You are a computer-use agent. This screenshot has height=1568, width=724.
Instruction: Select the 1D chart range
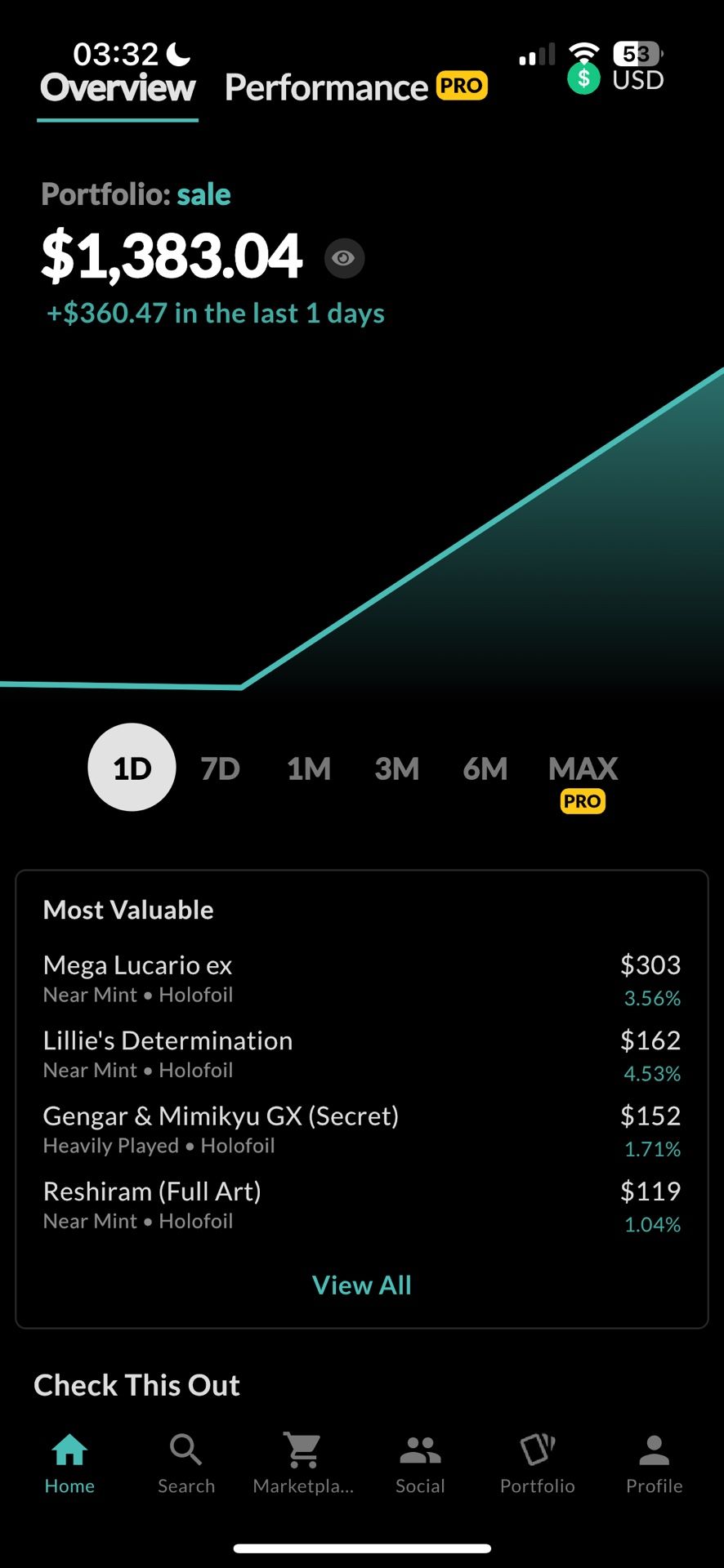tap(132, 768)
